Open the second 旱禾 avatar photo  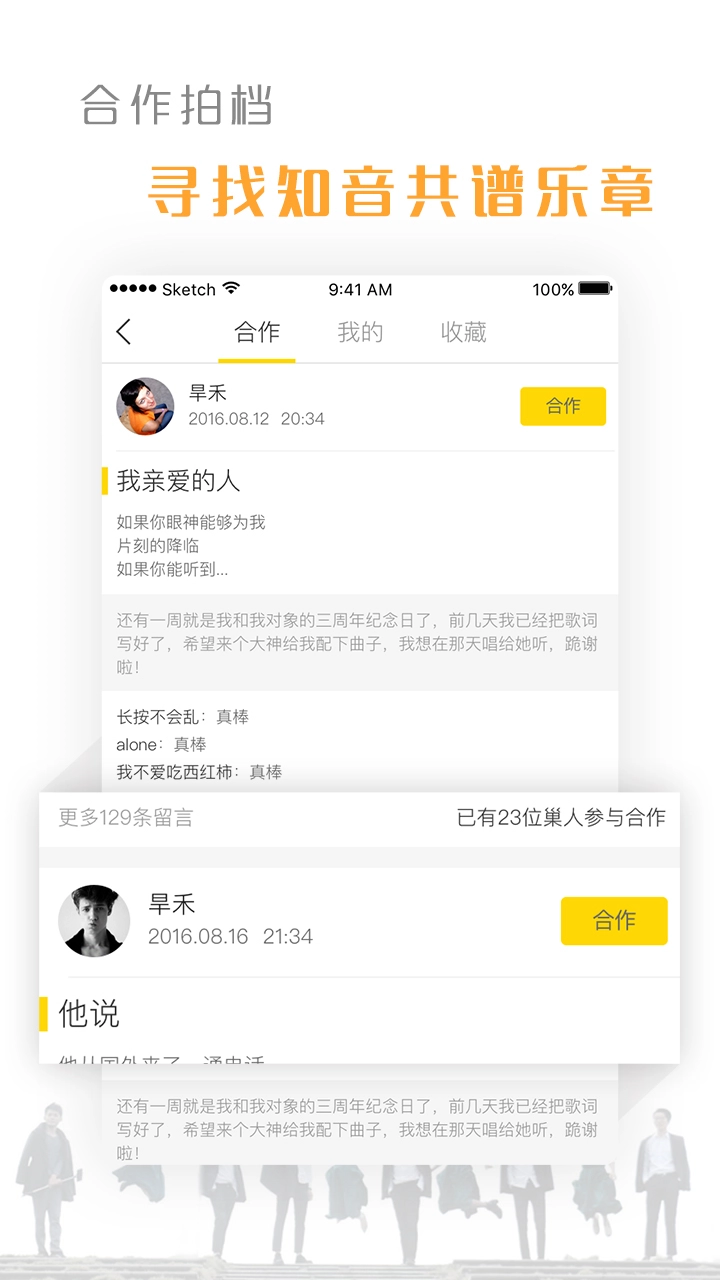[x=95, y=921]
